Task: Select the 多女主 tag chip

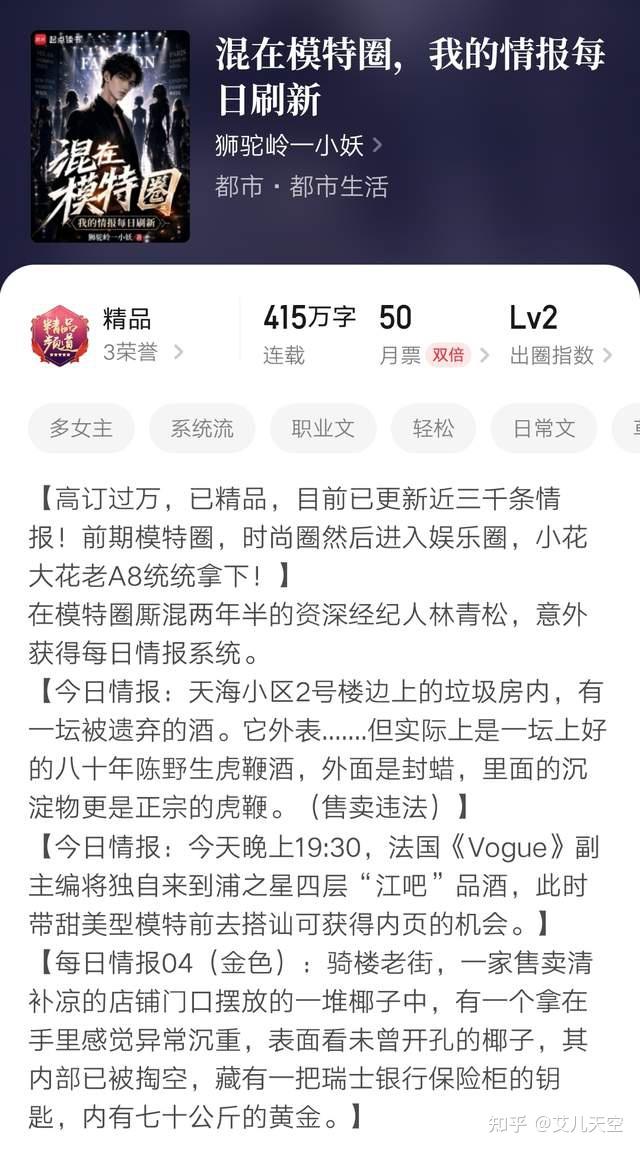Action: [81, 428]
